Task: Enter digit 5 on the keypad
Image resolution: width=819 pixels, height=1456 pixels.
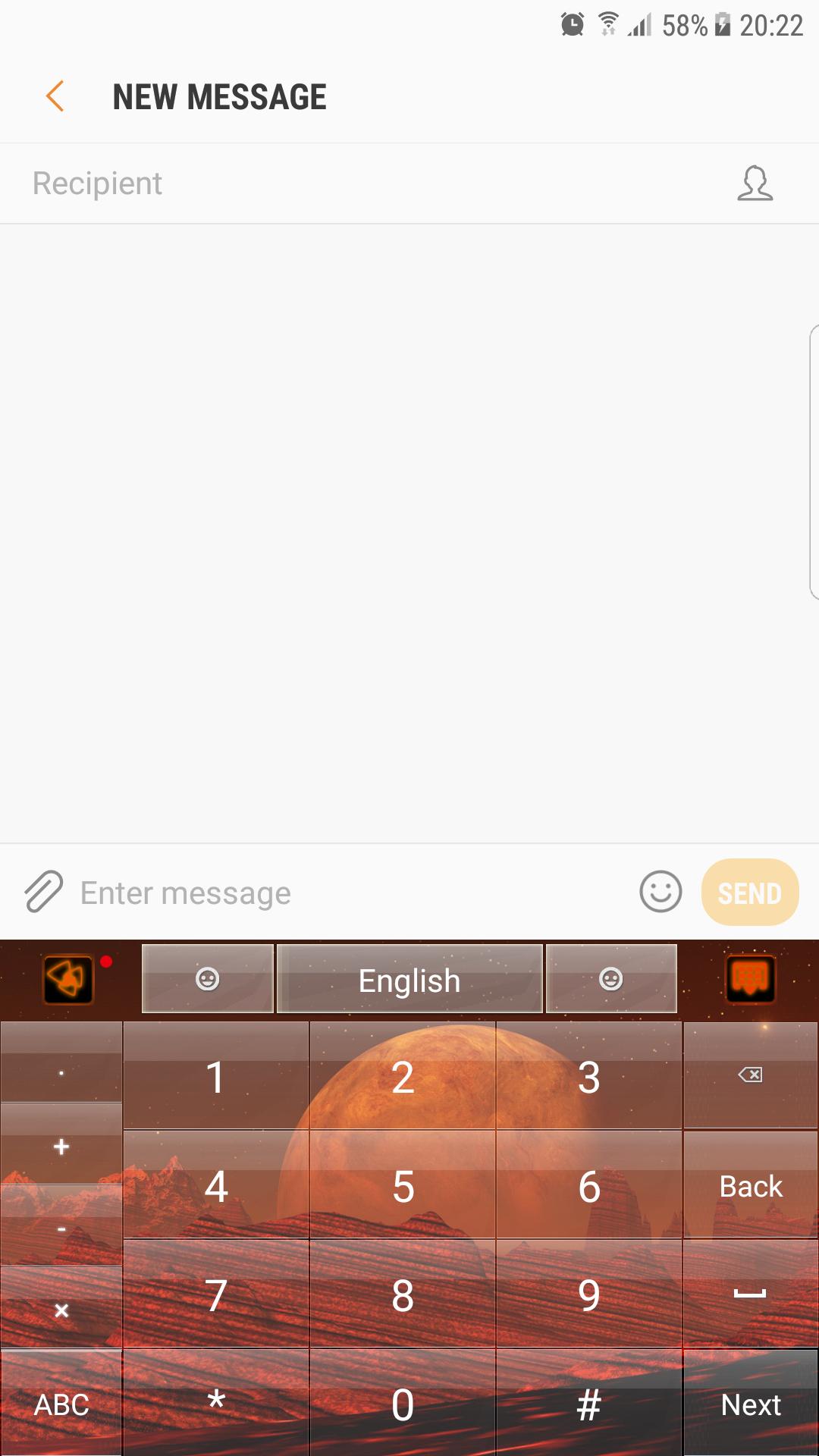Action: pyautogui.click(x=403, y=1186)
